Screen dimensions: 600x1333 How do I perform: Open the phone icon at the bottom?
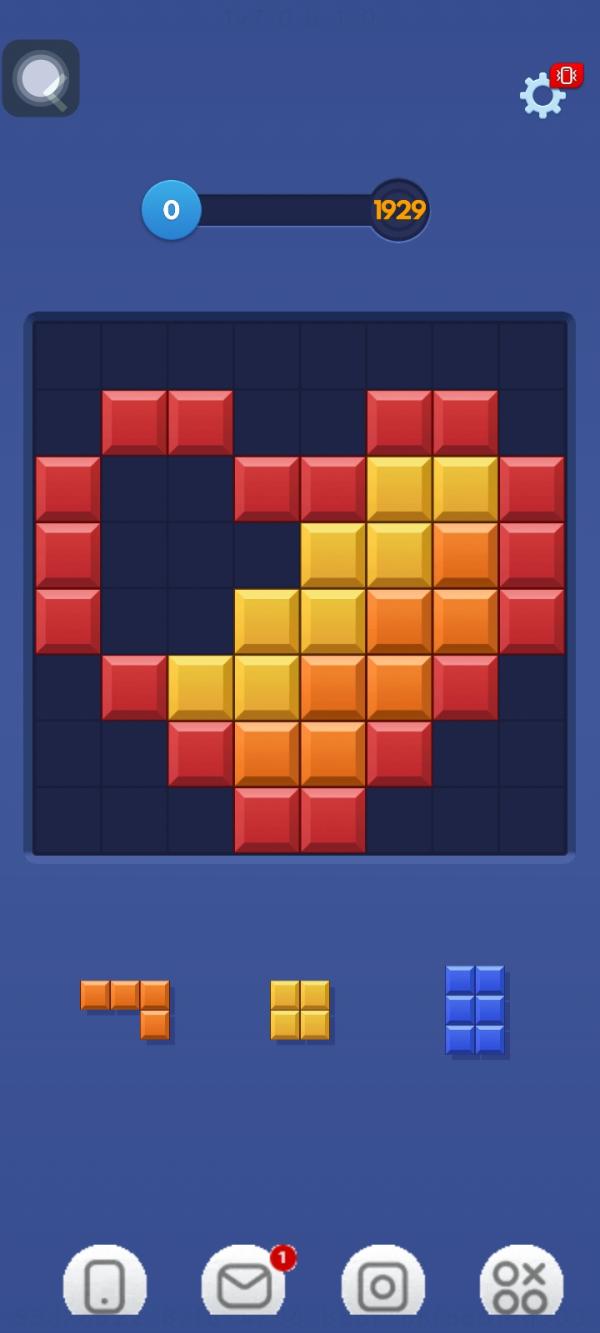coord(105,1280)
